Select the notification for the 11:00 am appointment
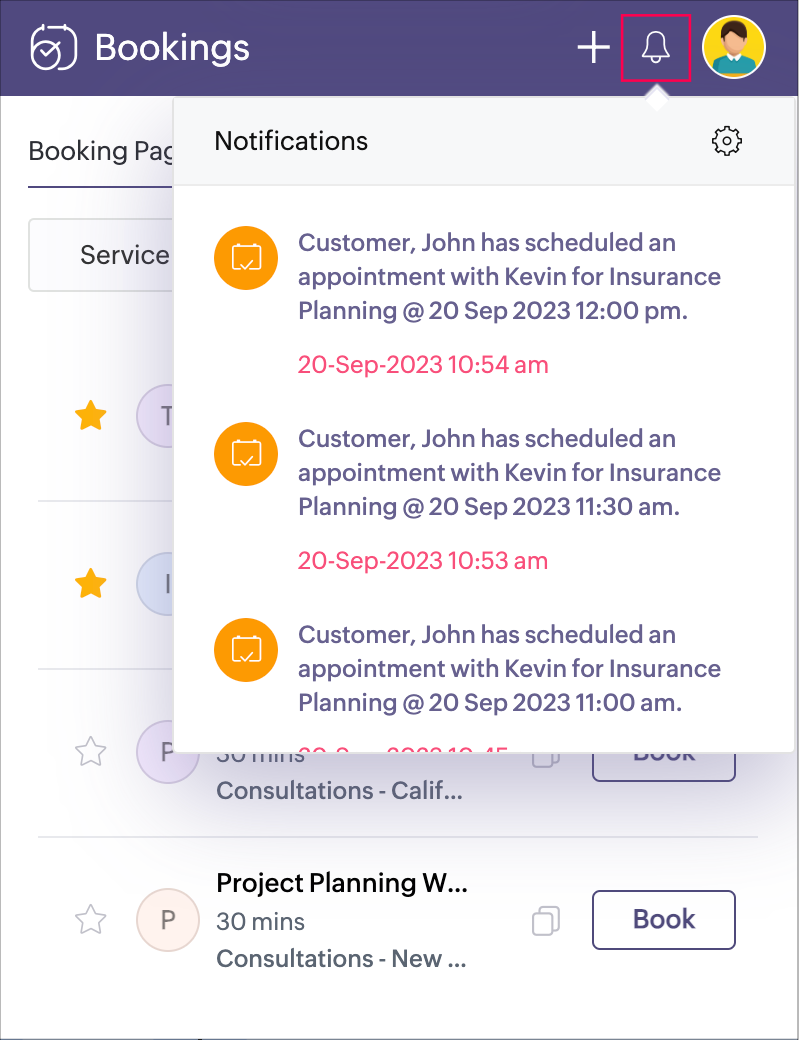The image size is (799, 1040). pyautogui.click(x=509, y=669)
